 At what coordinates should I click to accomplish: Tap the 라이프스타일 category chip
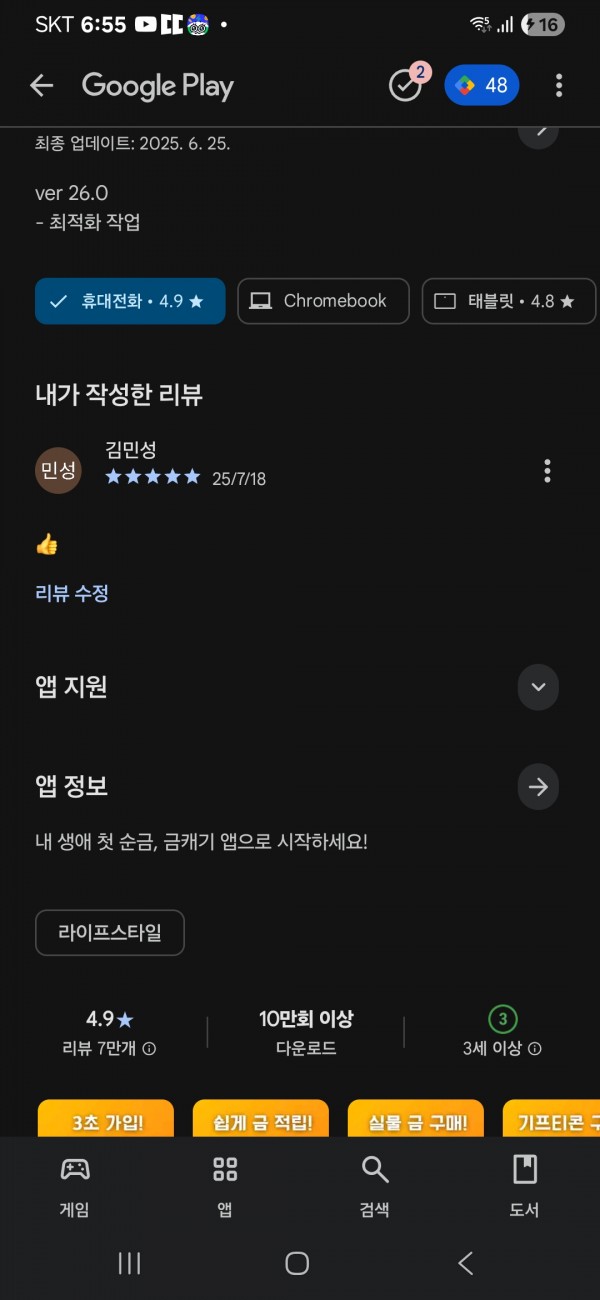pyautogui.click(x=110, y=933)
